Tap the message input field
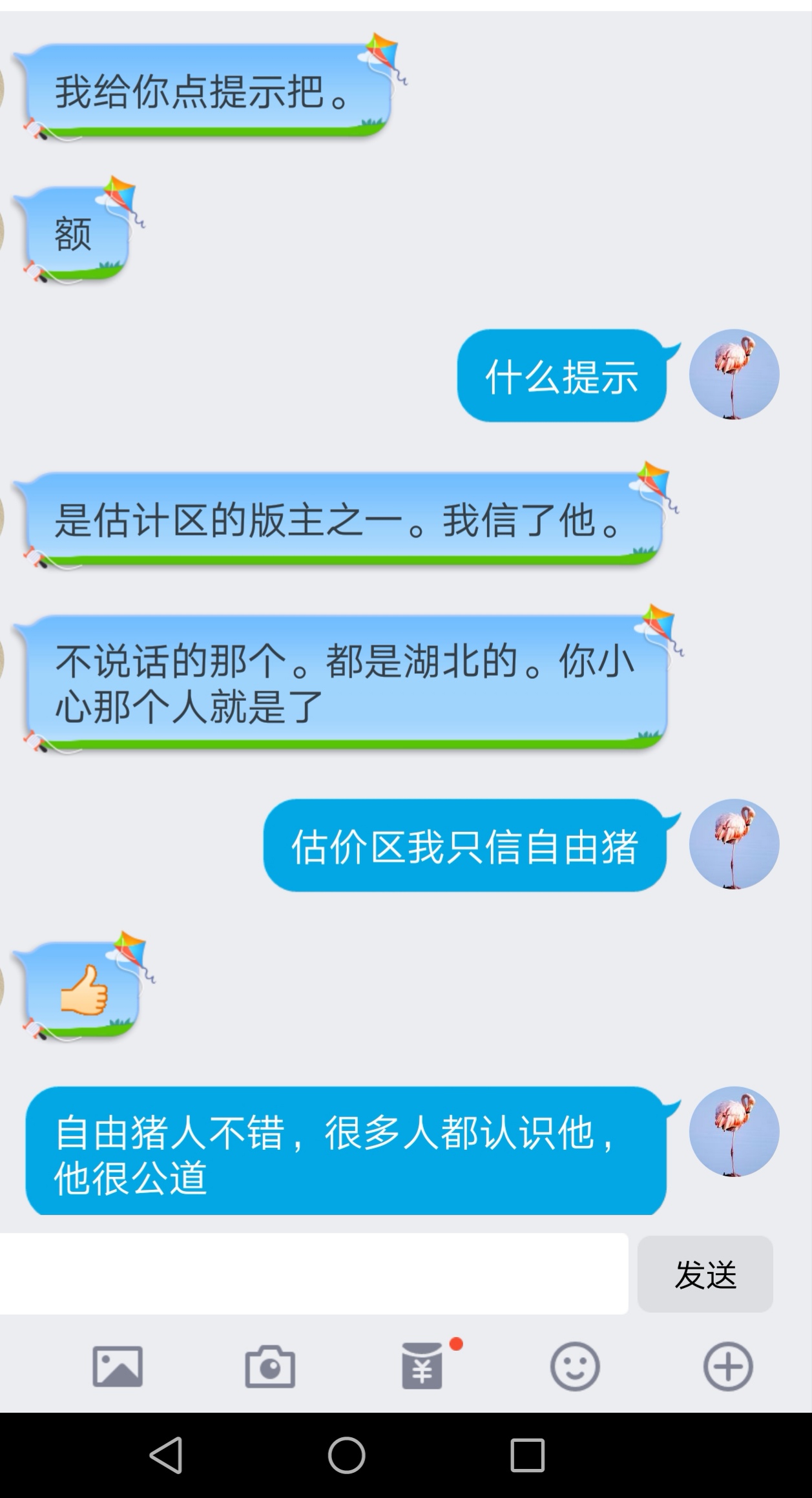This screenshot has height=1498, width=812. (313, 1274)
